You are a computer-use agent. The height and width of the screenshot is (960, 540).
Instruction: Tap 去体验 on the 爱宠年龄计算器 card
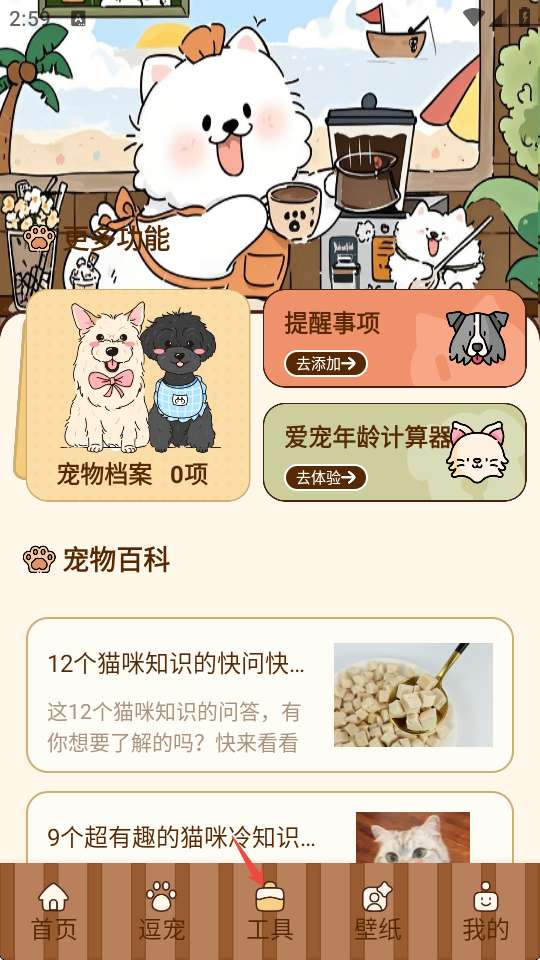click(x=326, y=478)
